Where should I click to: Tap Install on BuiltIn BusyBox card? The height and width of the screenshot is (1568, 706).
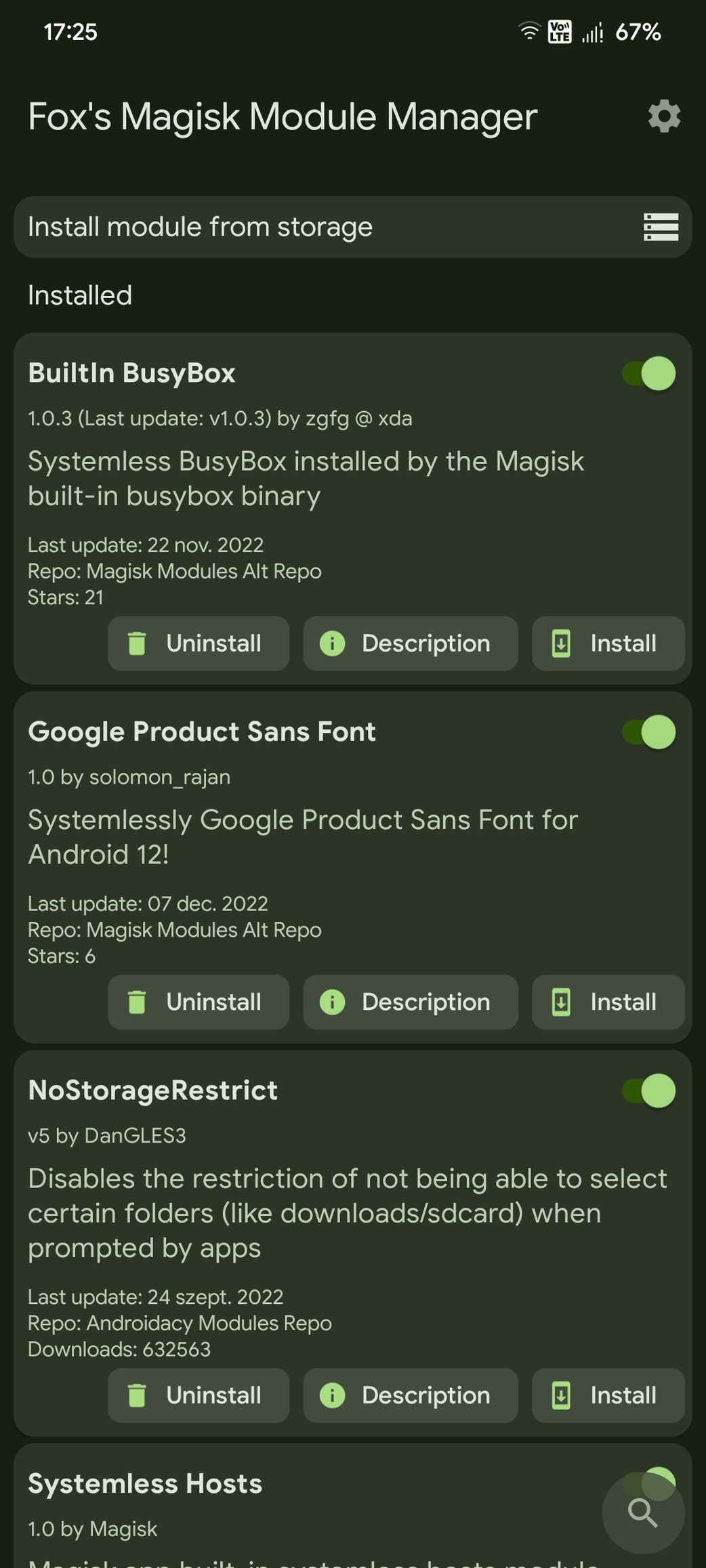click(608, 643)
